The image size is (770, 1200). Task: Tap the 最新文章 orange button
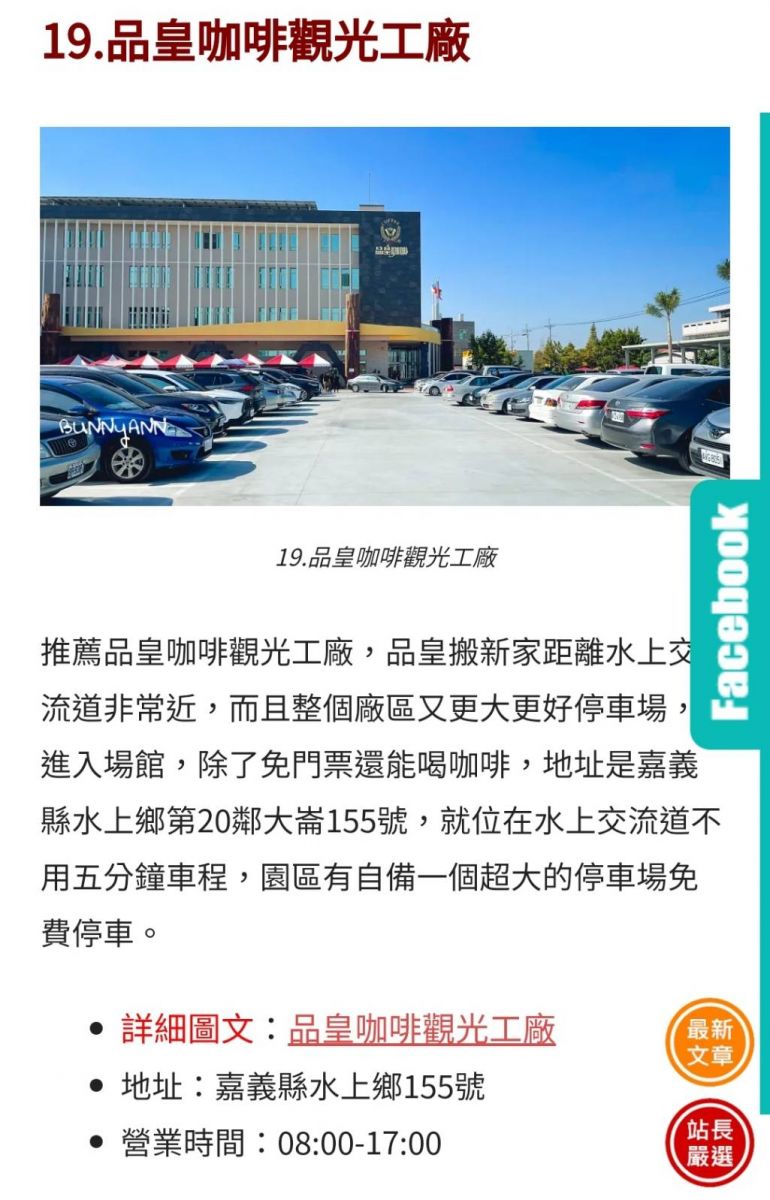pos(709,1042)
